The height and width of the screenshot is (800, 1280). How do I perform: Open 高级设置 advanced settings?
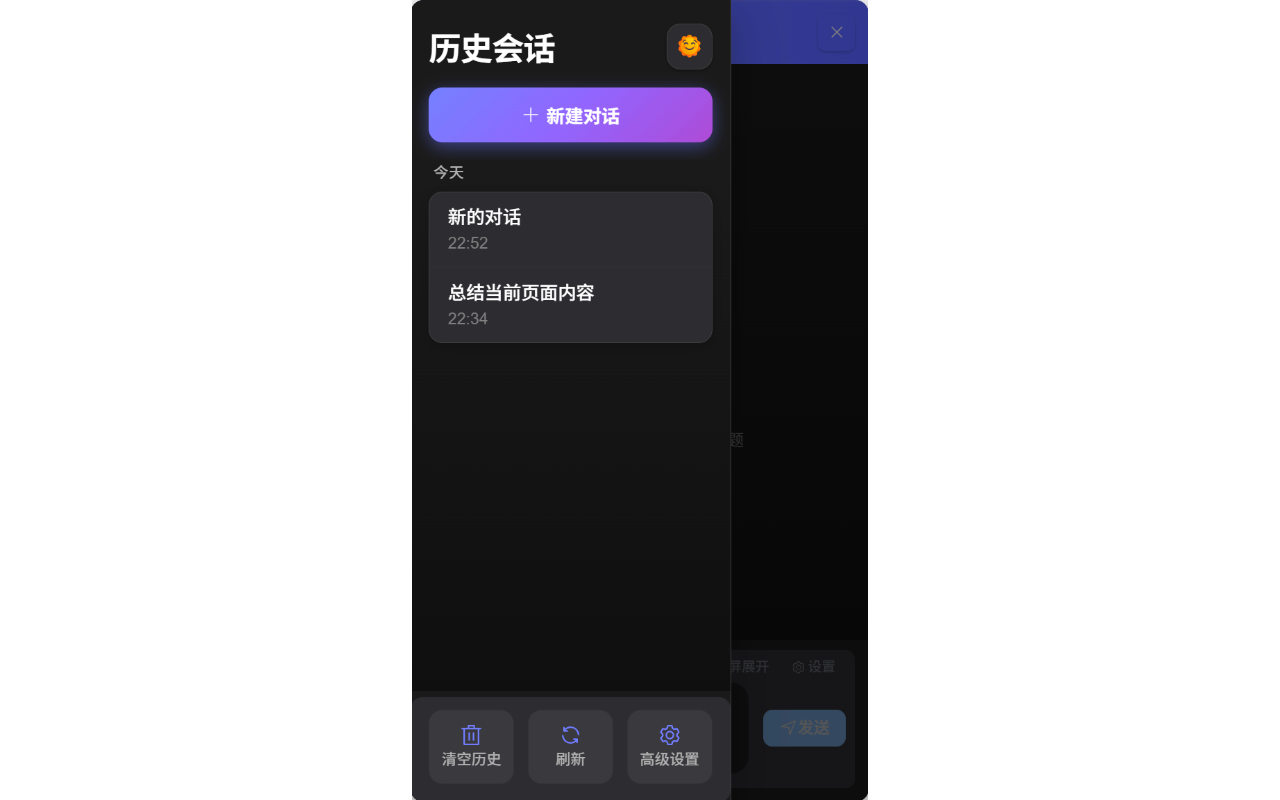pyautogui.click(x=669, y=746)
